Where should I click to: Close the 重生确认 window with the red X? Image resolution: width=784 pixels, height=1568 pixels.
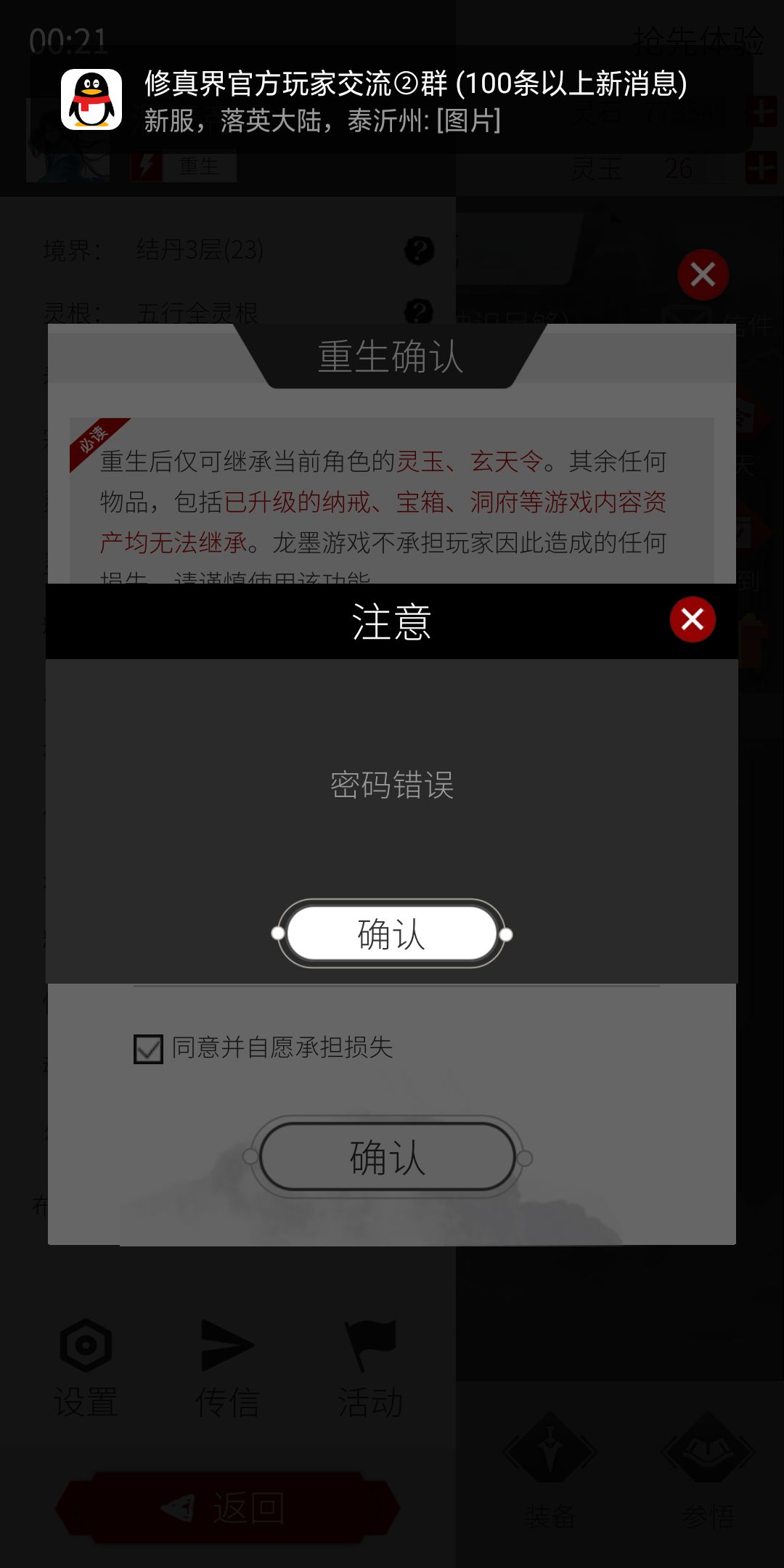(703, 274)
